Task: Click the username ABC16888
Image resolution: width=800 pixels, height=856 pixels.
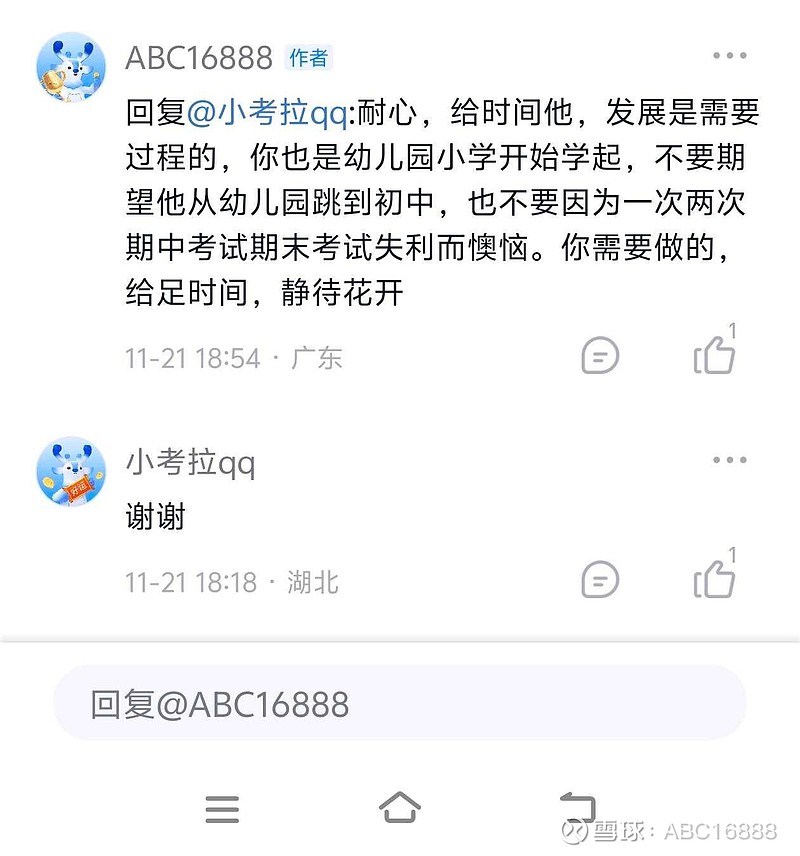Action: pyautogui.click(x=198, y=58)
